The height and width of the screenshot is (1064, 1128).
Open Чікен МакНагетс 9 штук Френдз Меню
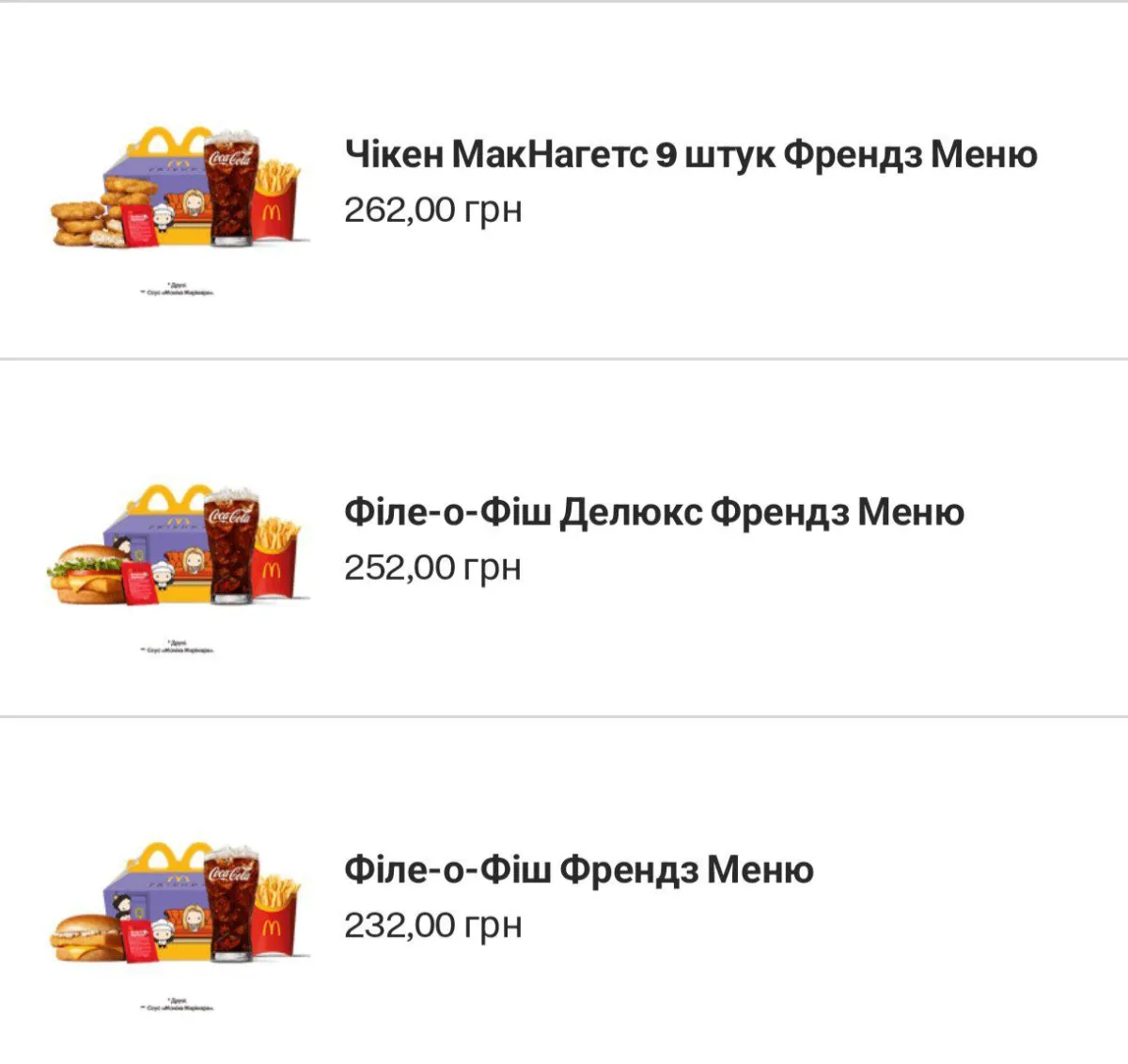coord(690,156)
